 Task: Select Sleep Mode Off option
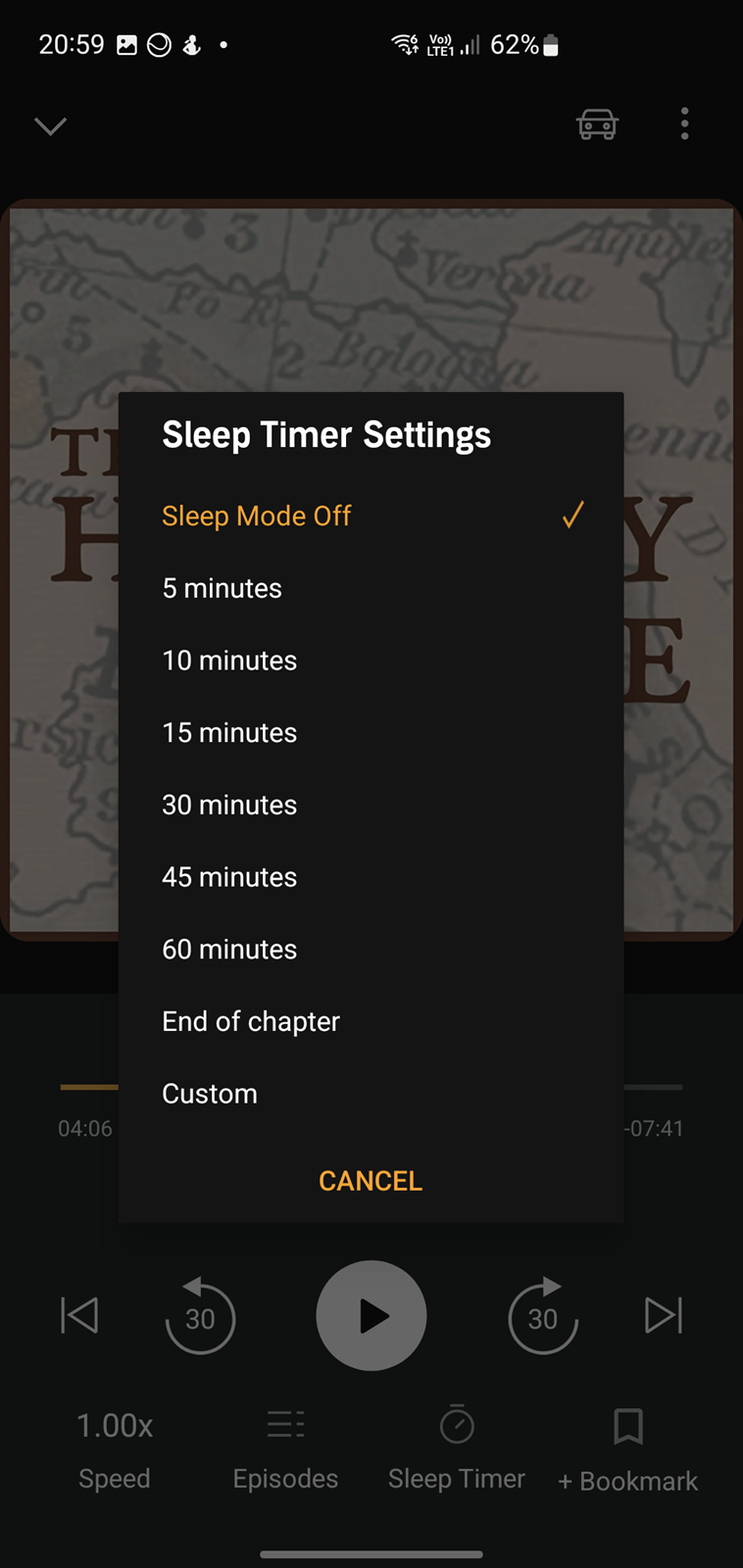(371, 515)
